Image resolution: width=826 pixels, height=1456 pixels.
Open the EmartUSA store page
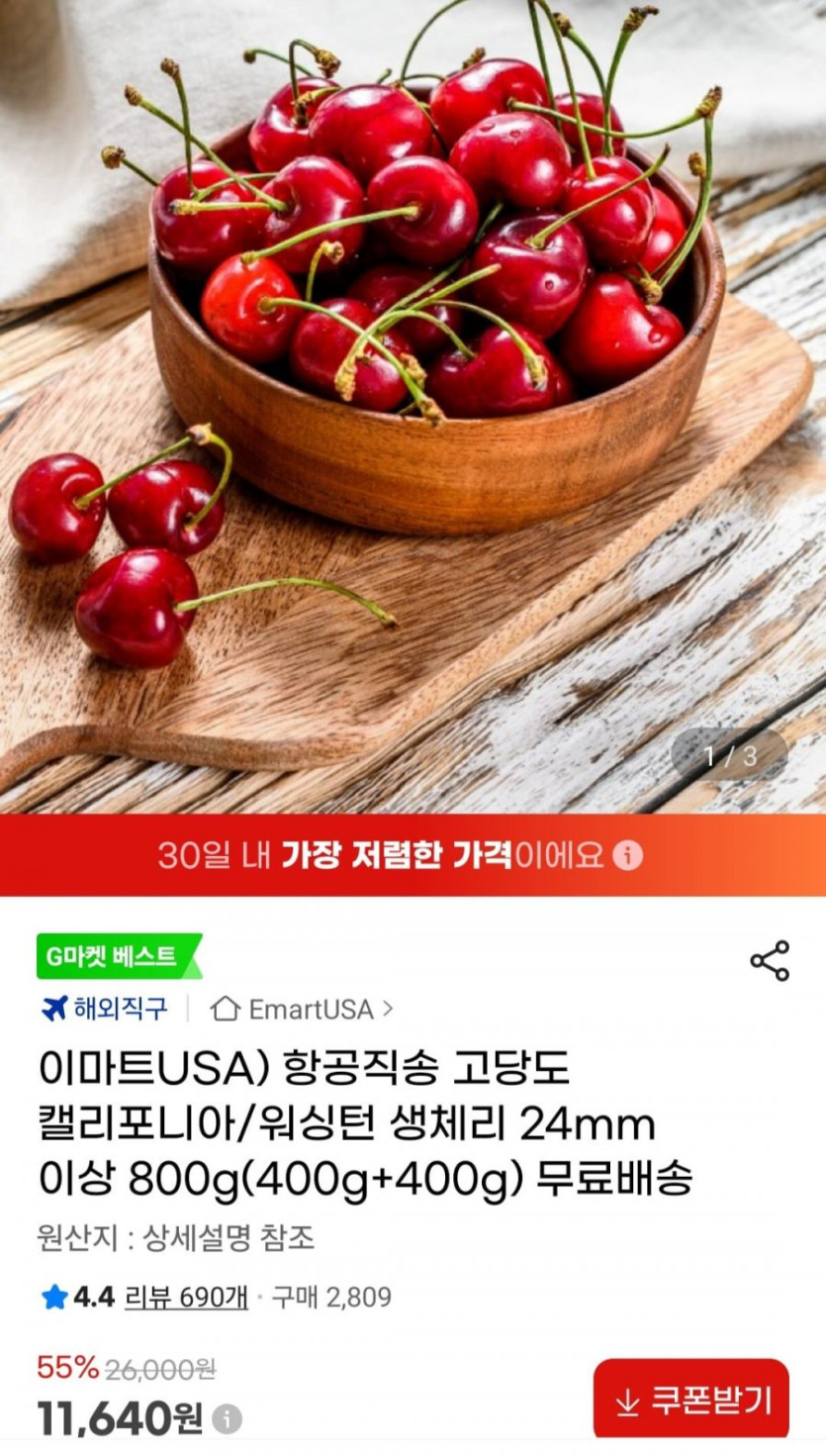[302, 1010]
